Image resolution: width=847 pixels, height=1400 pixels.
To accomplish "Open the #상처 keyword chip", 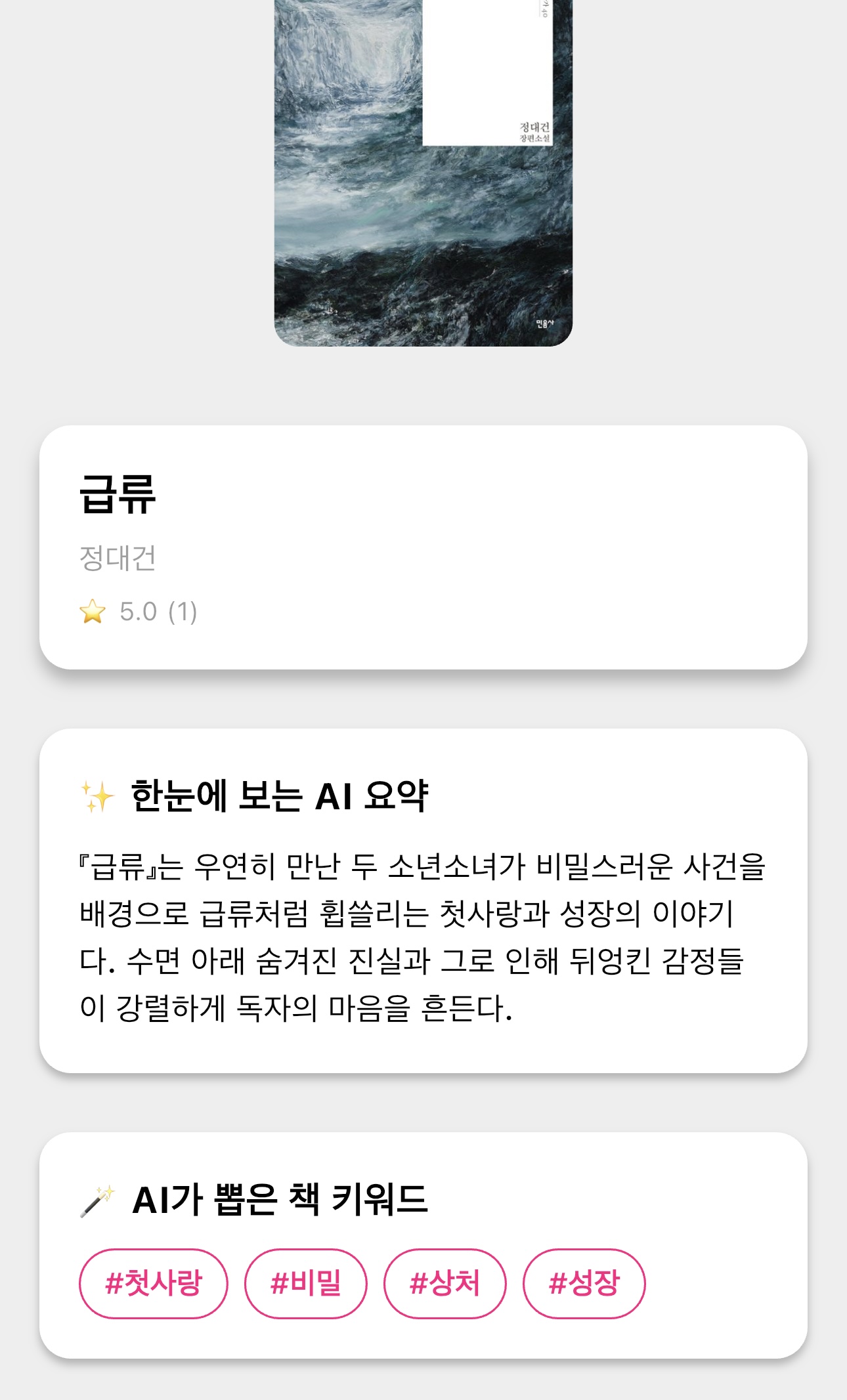I will pos(445,1283).
